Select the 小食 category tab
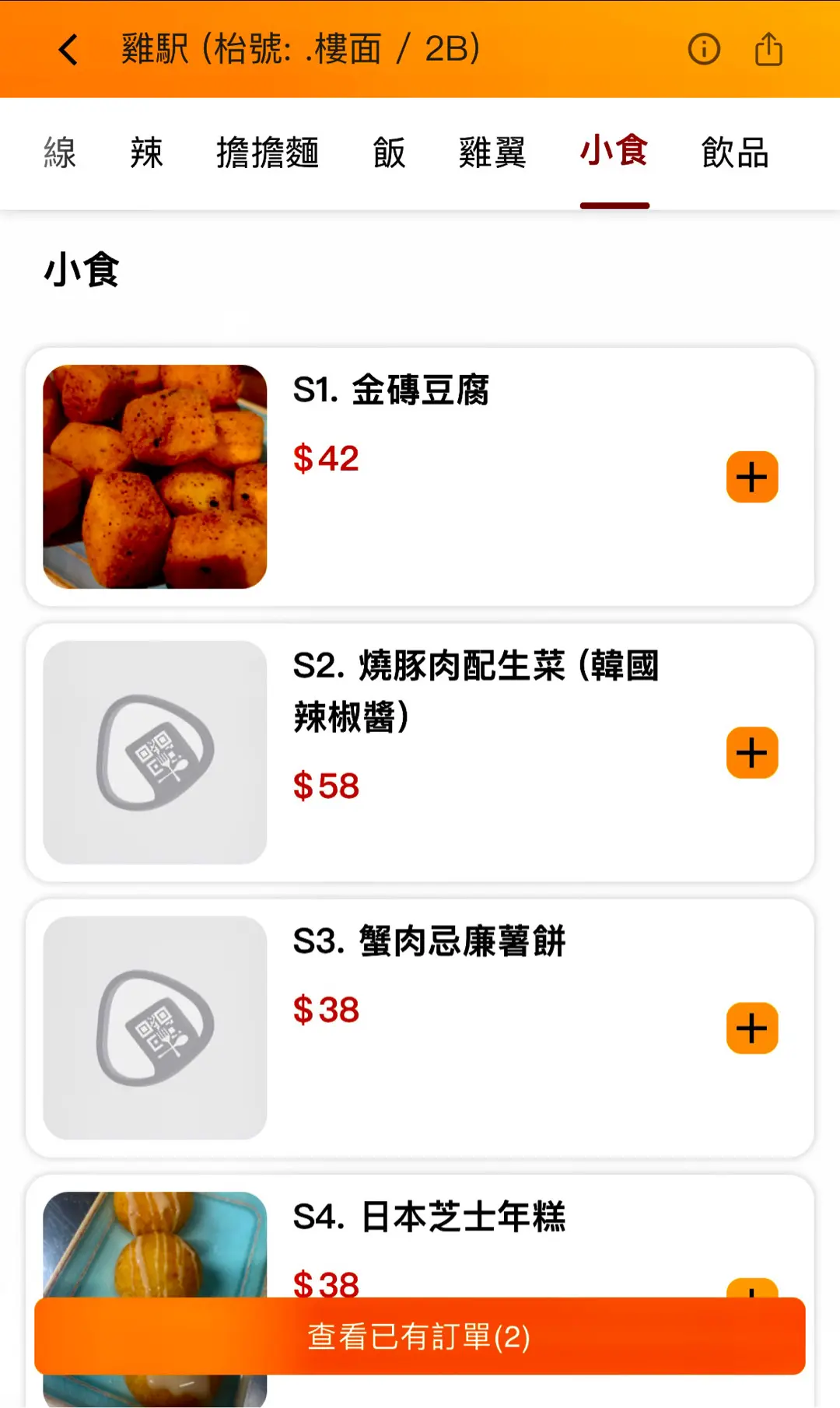 coord(614,152)
